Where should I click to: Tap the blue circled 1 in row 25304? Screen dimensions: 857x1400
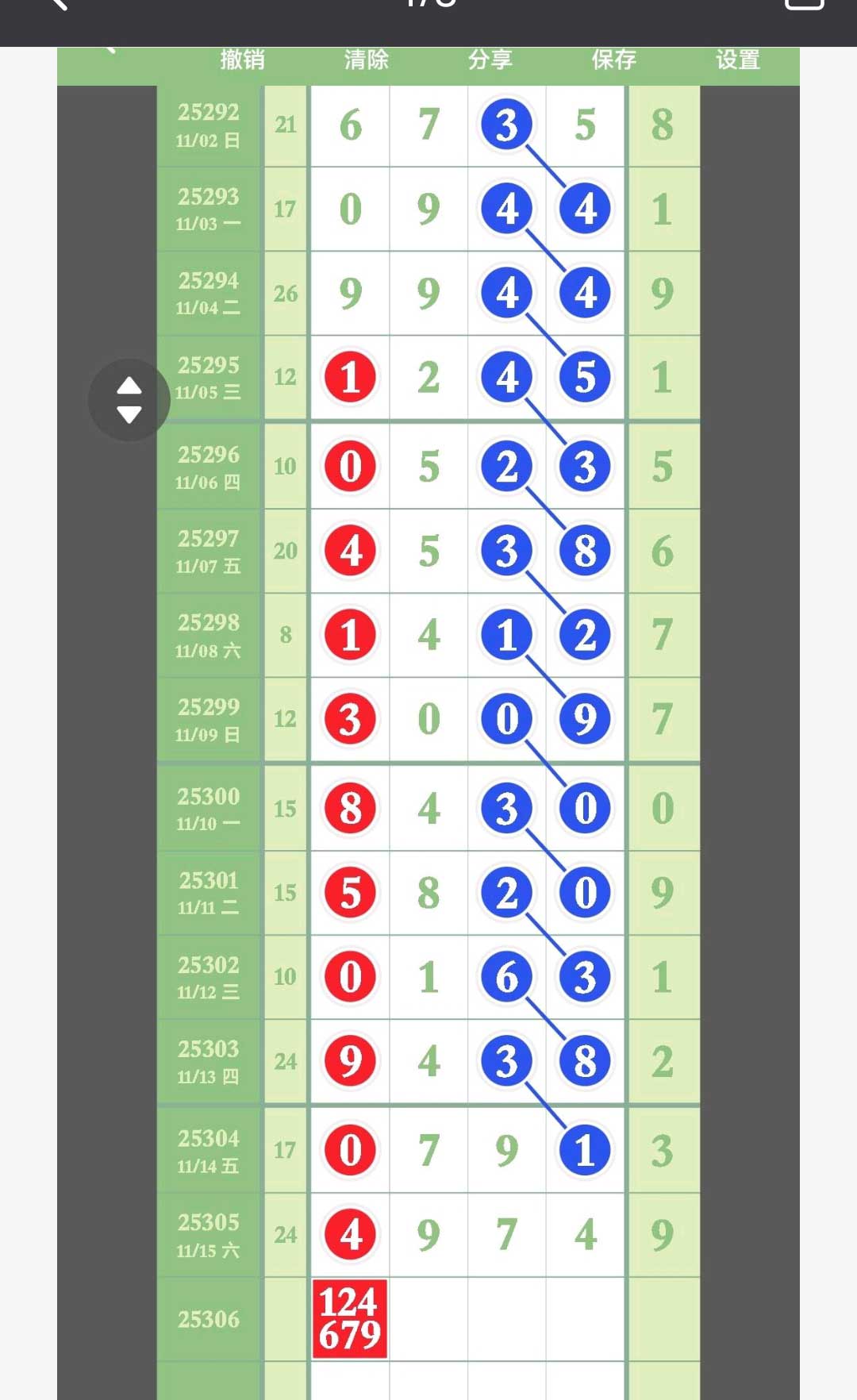point(584,1149)
